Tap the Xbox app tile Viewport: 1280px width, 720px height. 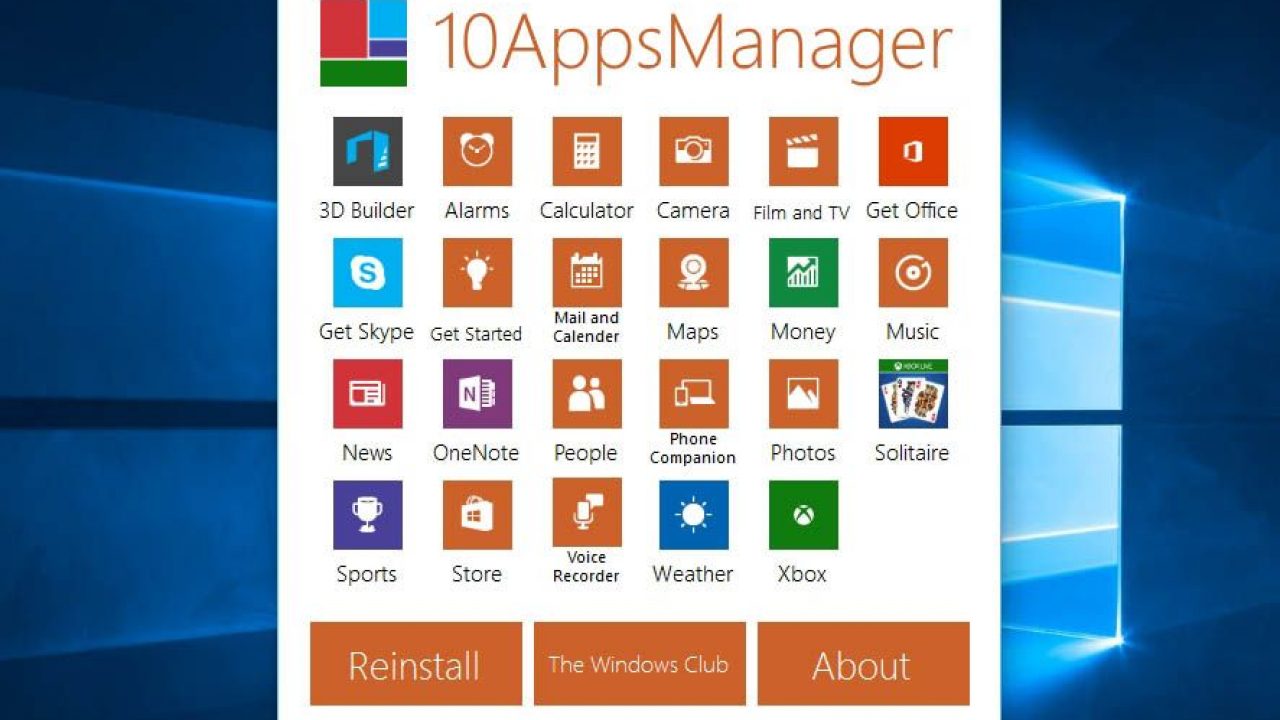[x=803, y=515]
